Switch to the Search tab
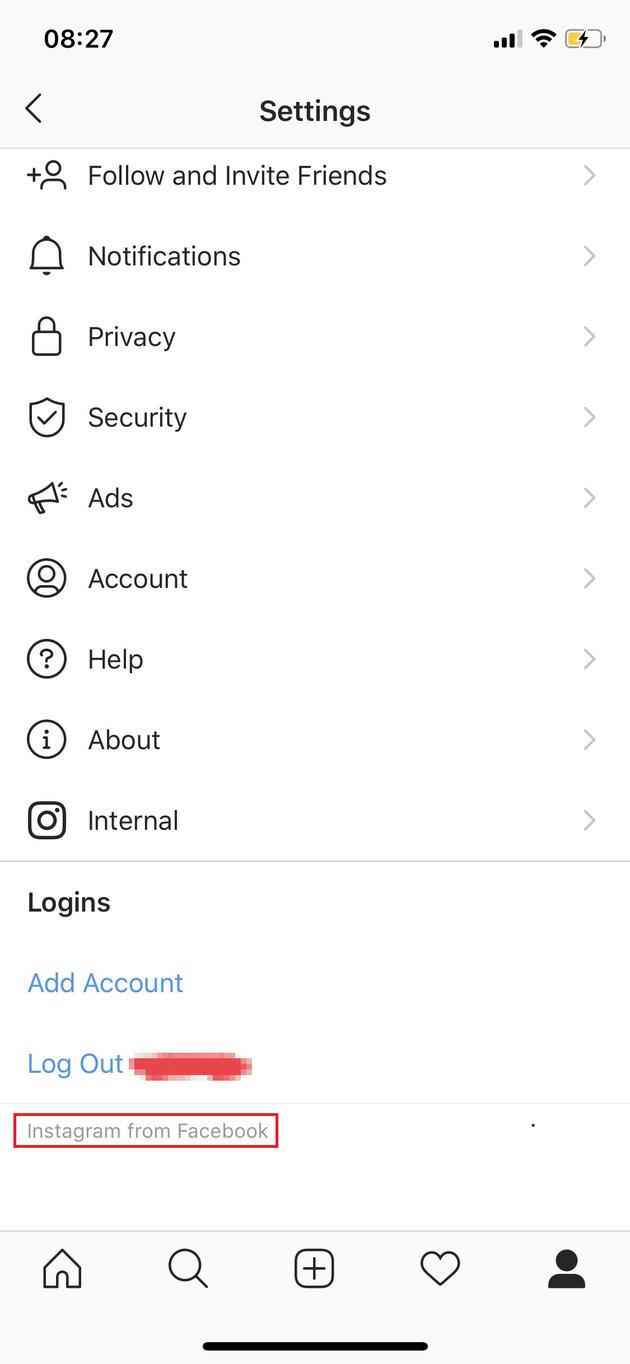This screenshot has height=1364, width=630. pyautogui.click(x=188, y=1269)
